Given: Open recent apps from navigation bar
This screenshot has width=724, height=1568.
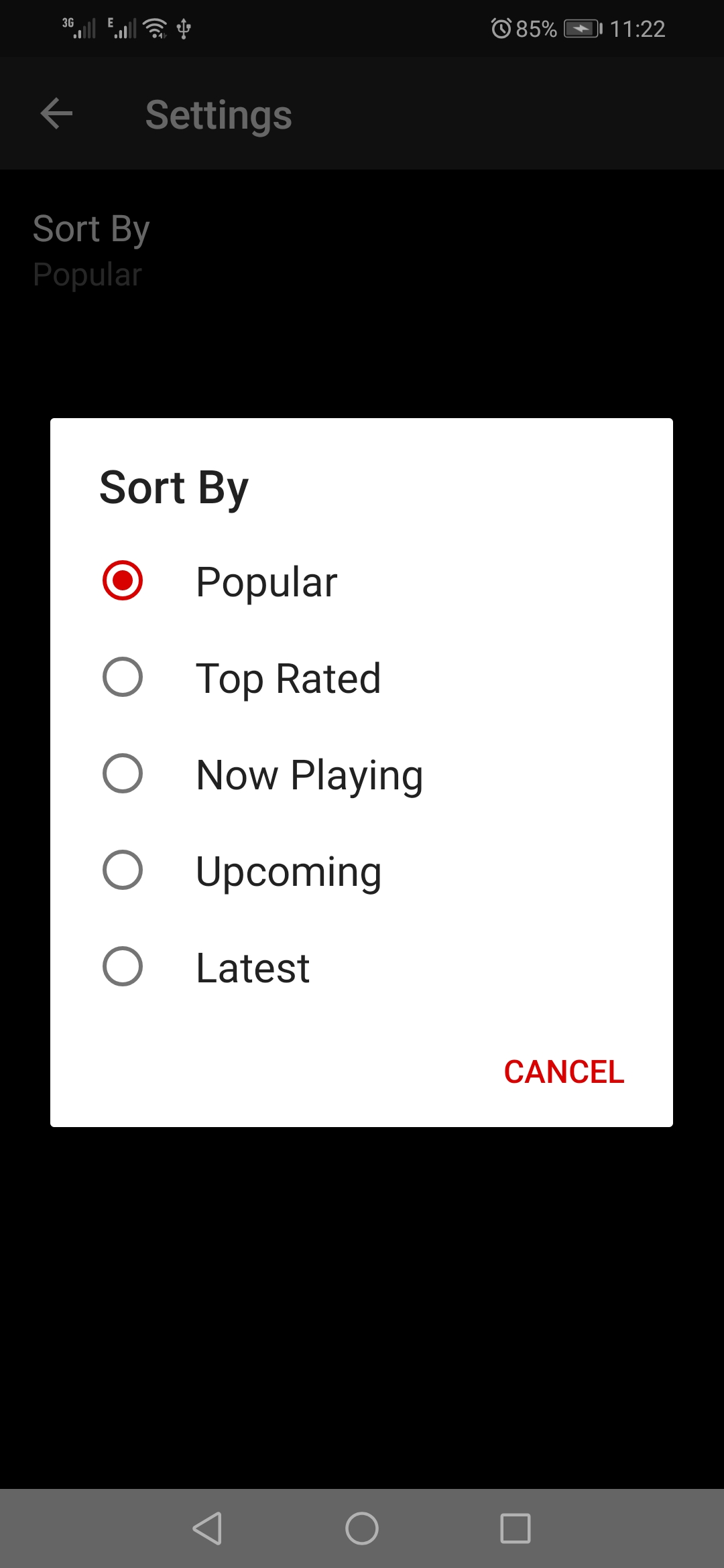Looking at the screenshot, I should coord(515,1528).
